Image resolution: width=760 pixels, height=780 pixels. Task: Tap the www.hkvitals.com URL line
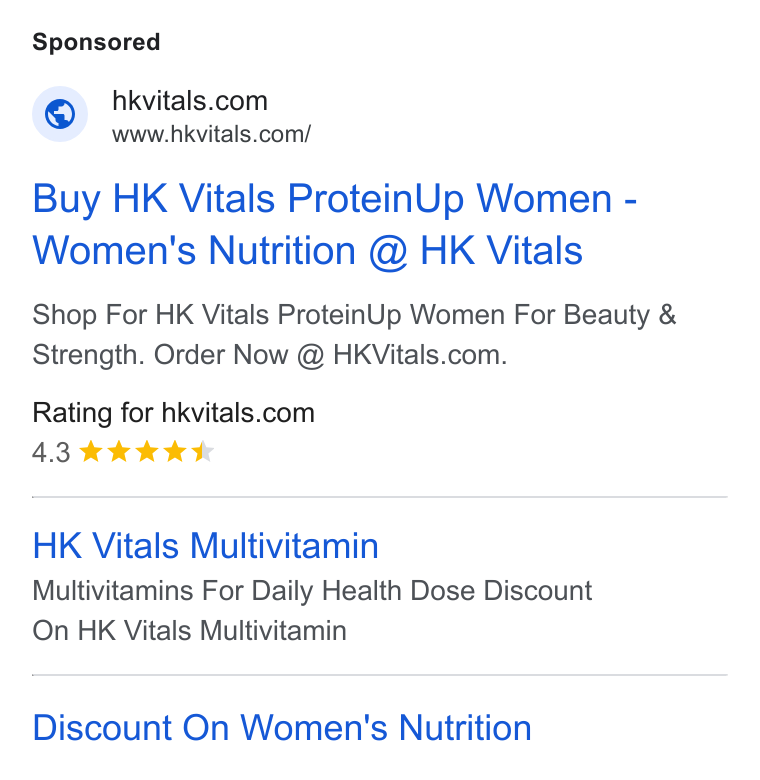pyautogui.click(x=211, y=134)
